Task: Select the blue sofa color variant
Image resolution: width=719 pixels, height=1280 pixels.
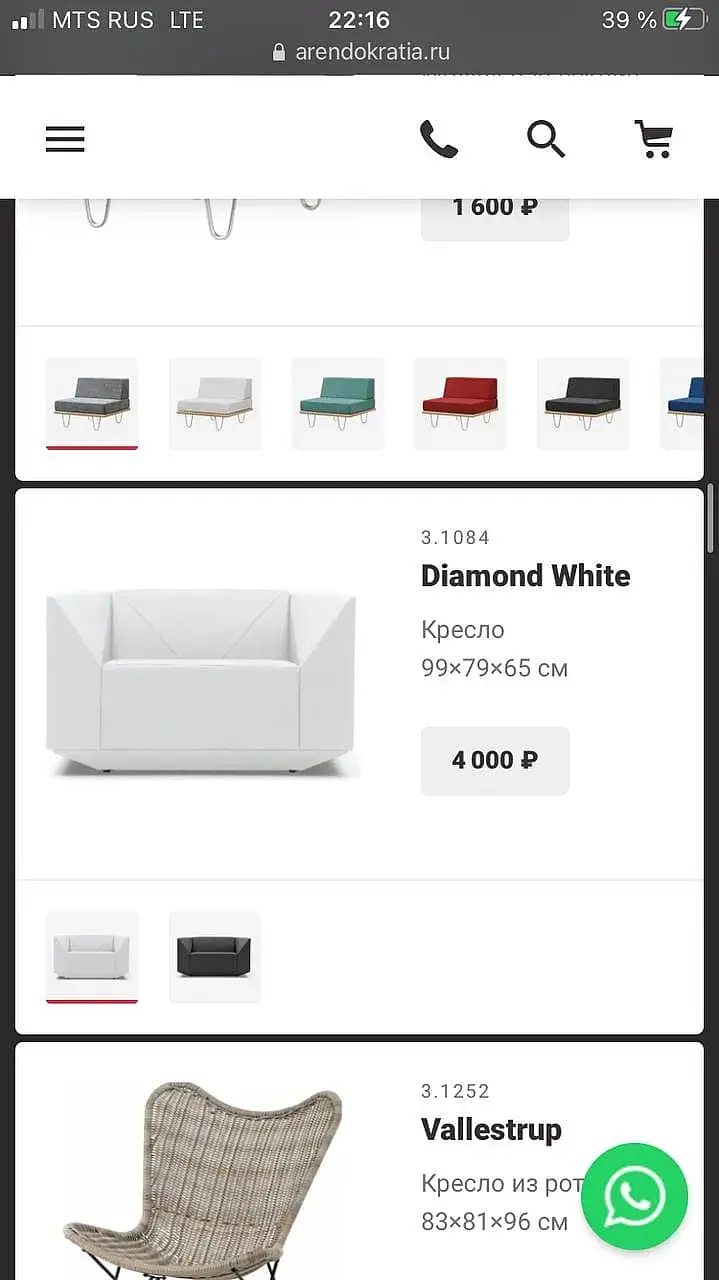Action: [685, 403]
